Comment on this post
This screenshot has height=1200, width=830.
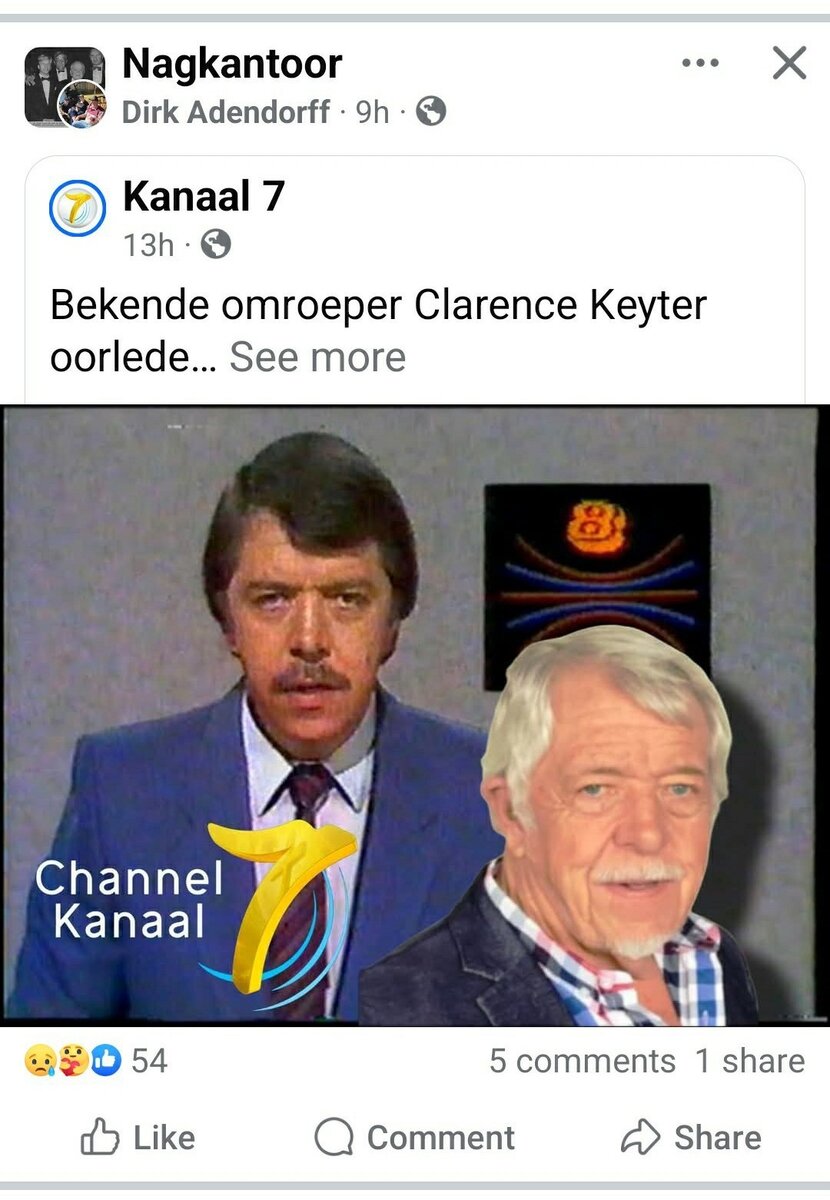coord(414,1137)
